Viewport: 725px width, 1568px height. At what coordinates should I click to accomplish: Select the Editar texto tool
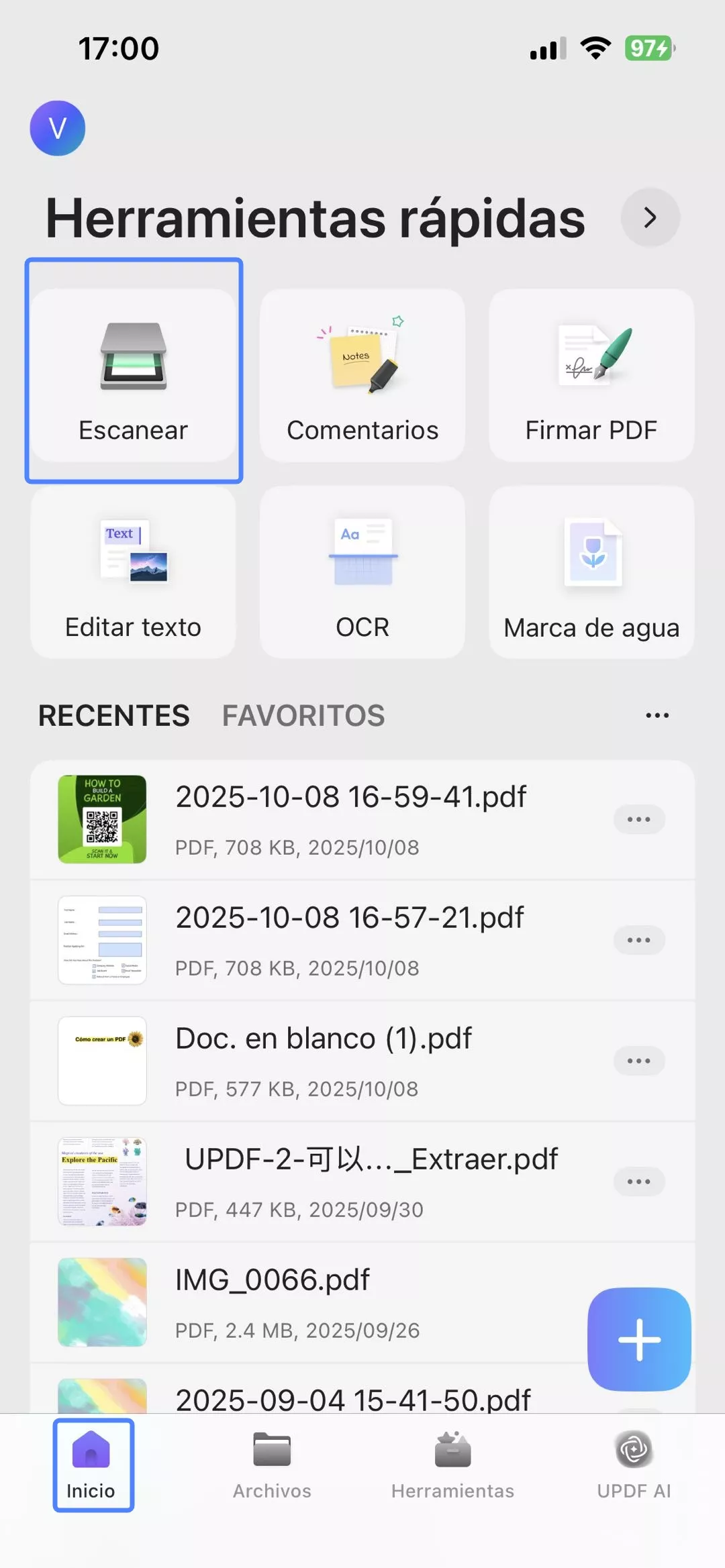134,572
